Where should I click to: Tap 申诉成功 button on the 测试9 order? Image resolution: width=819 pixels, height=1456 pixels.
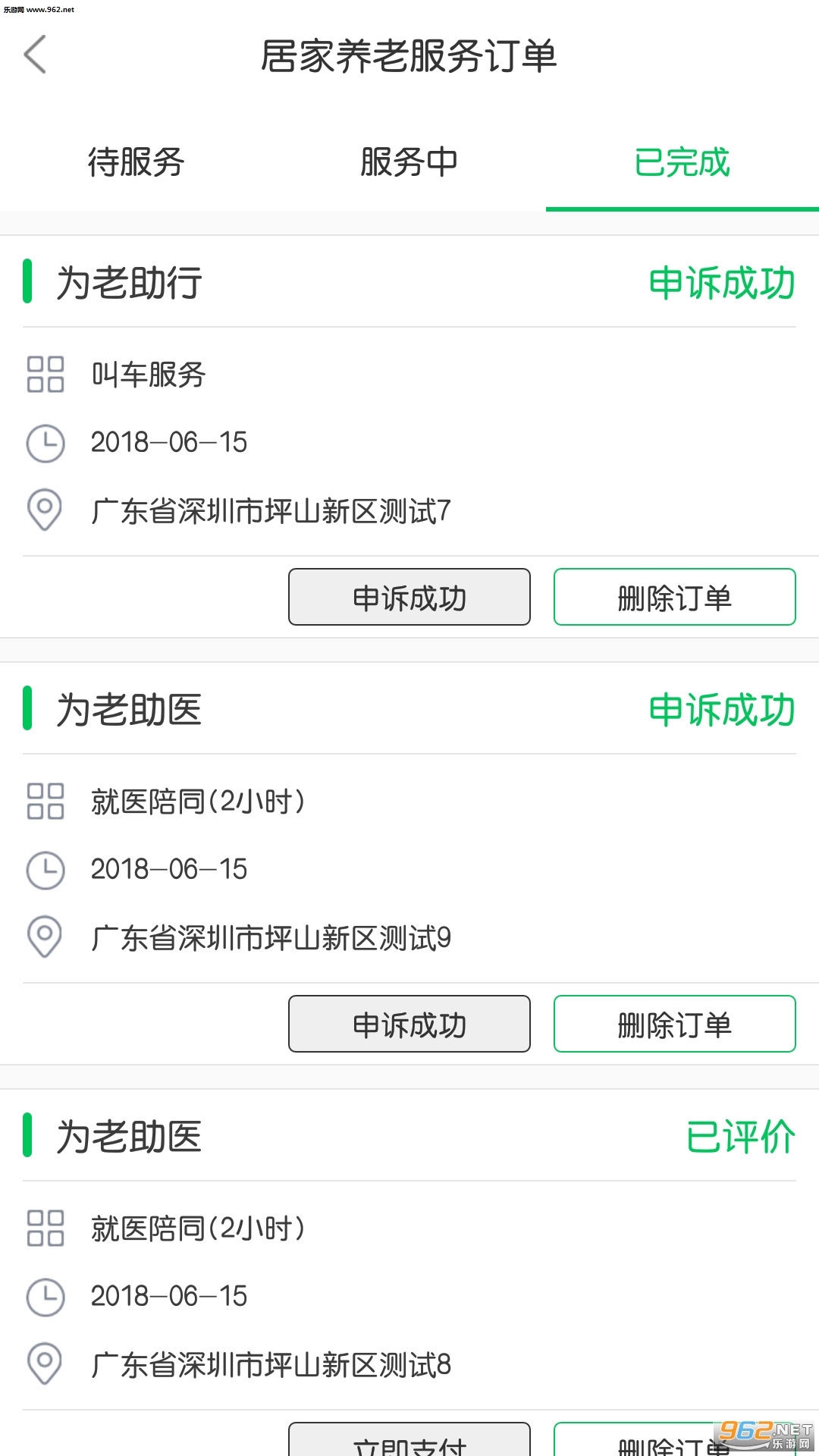409,1024
